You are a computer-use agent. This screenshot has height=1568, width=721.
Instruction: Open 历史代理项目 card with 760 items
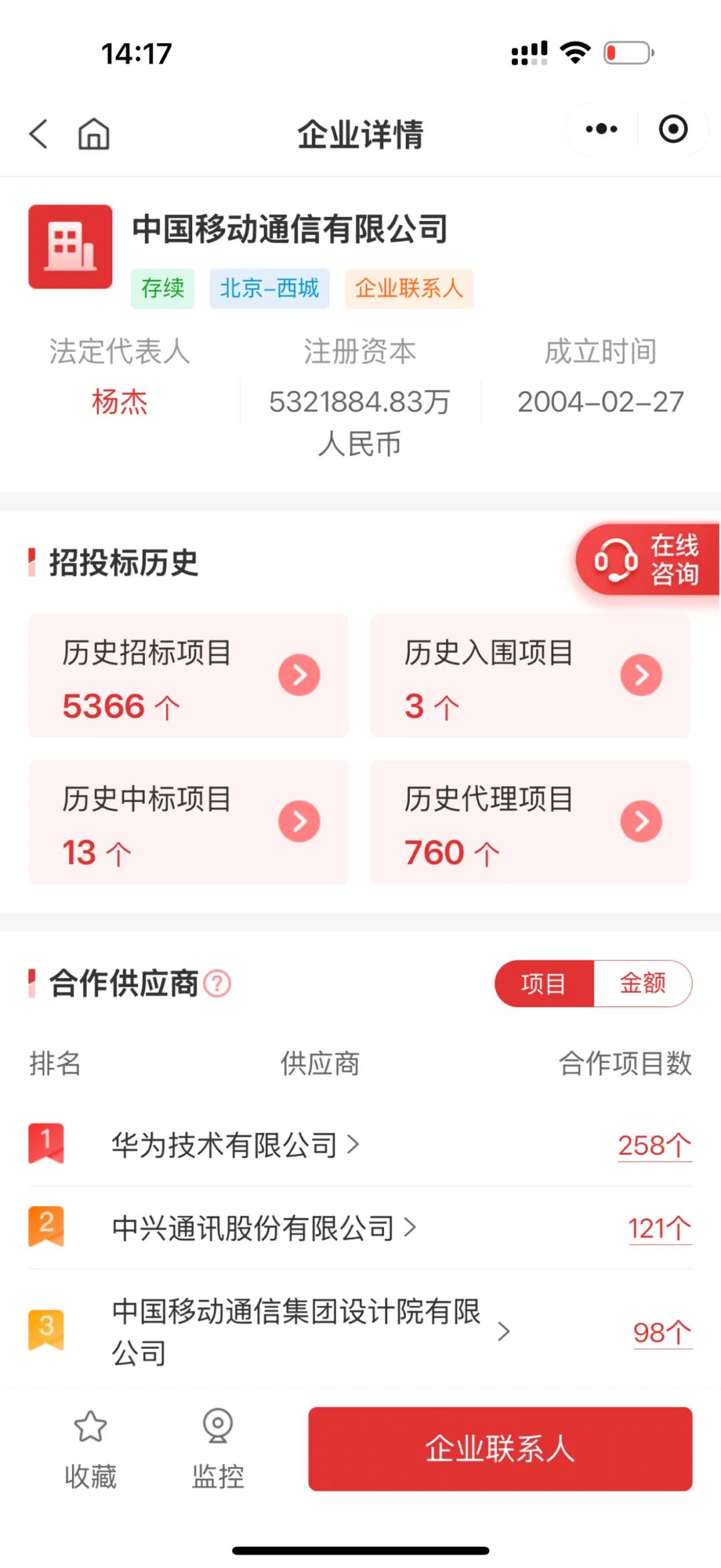coord(531,822)
